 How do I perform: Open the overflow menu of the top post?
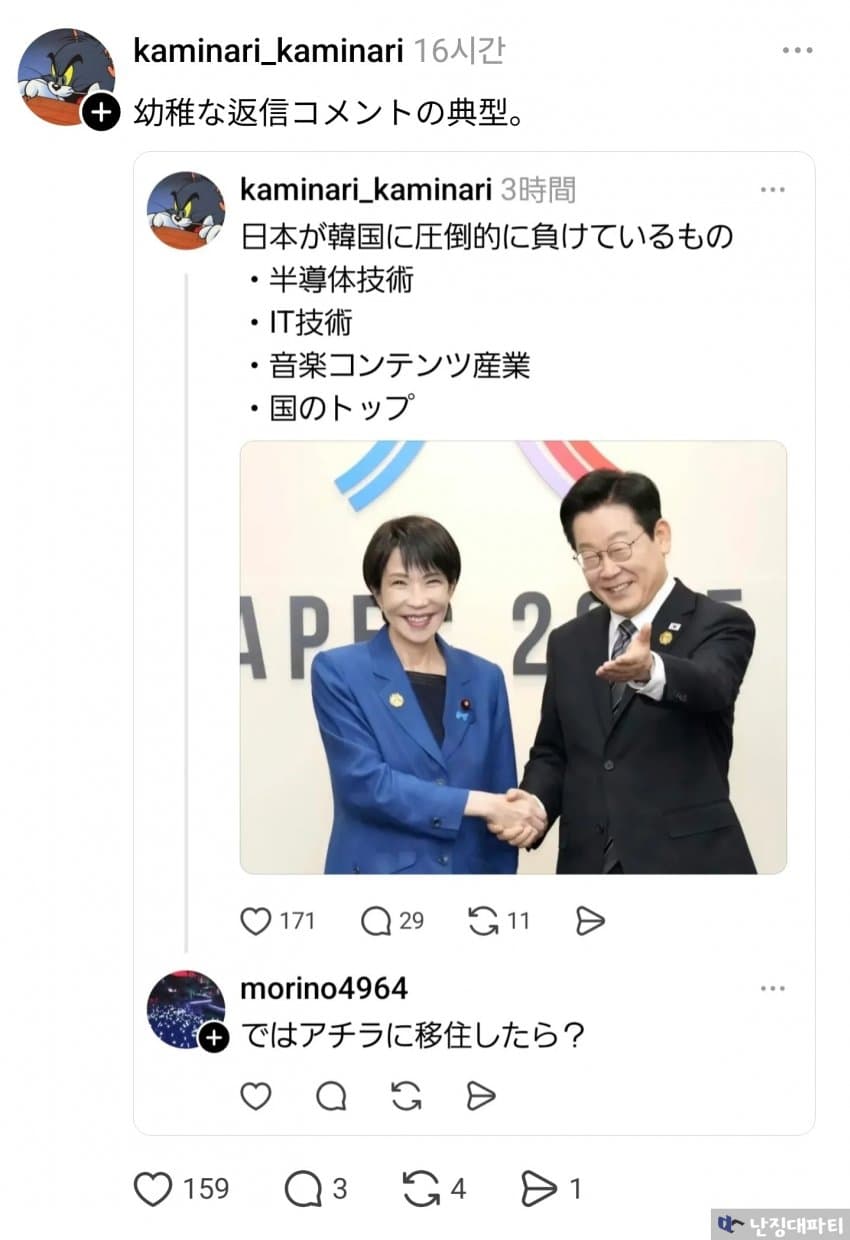pyautogui.click(x=797, y=51)
